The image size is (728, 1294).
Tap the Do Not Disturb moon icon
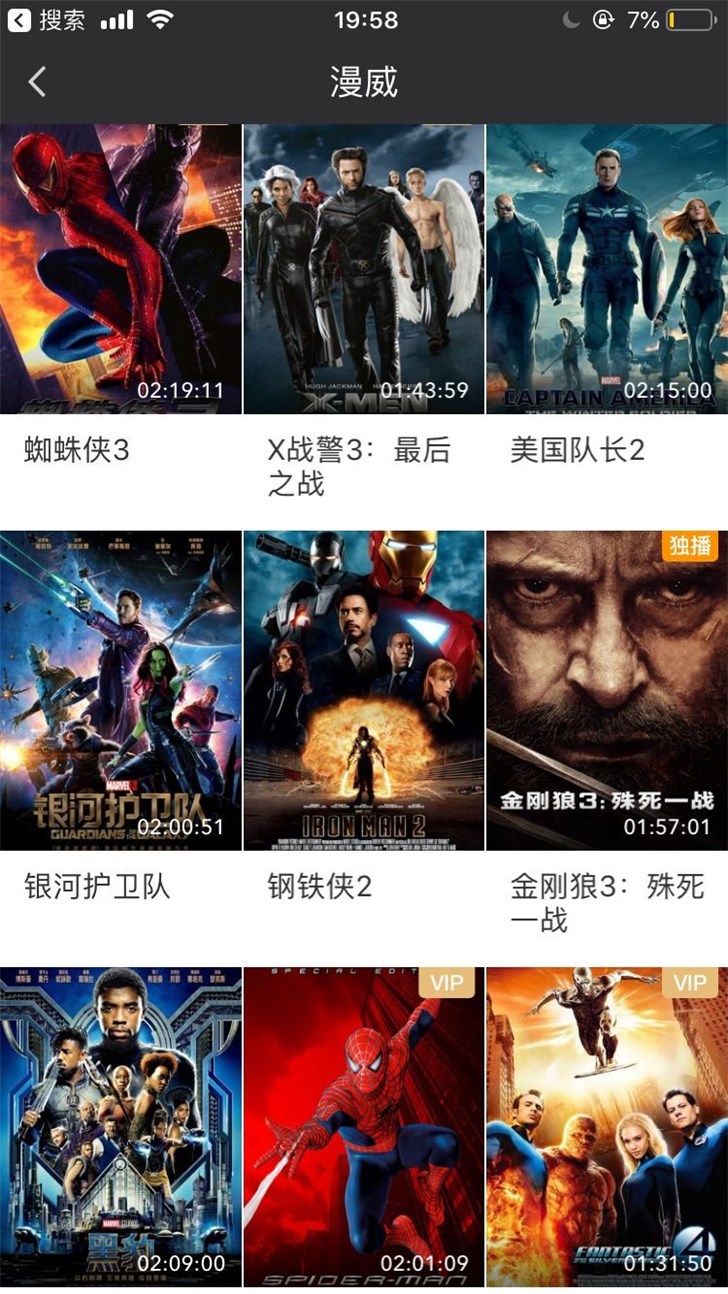(x=571, y=18)
